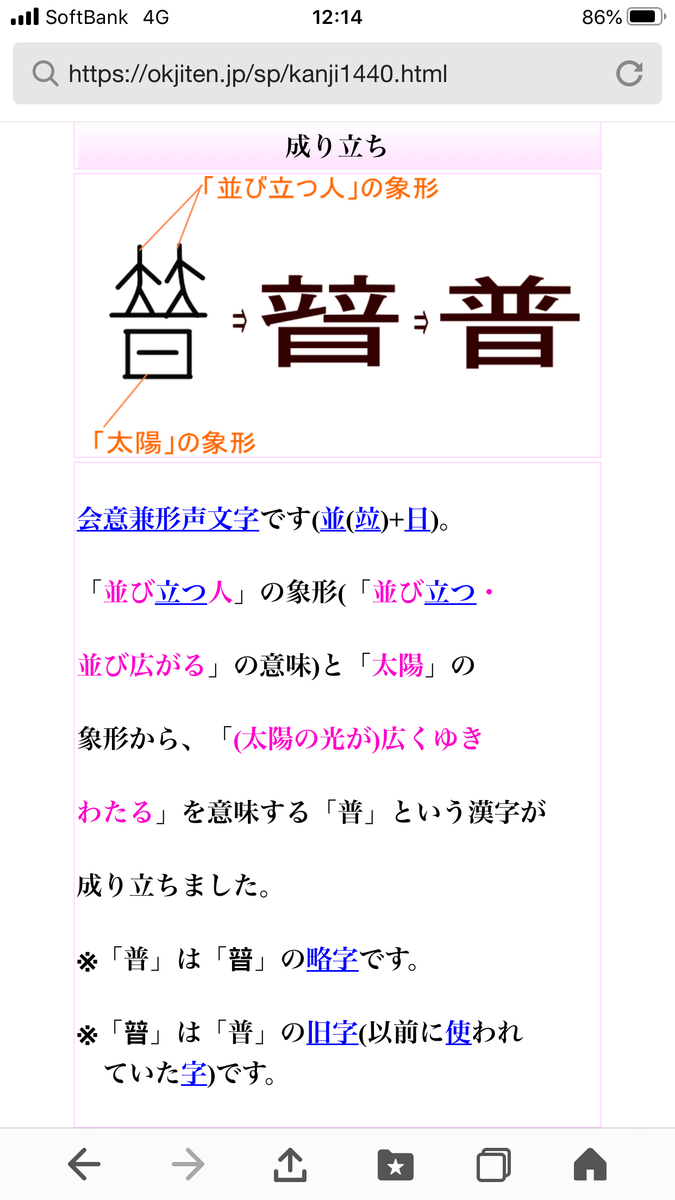Viewport: 675px width, 1200px height.
Task: Go to browser home page
Action: (590, 1164)
